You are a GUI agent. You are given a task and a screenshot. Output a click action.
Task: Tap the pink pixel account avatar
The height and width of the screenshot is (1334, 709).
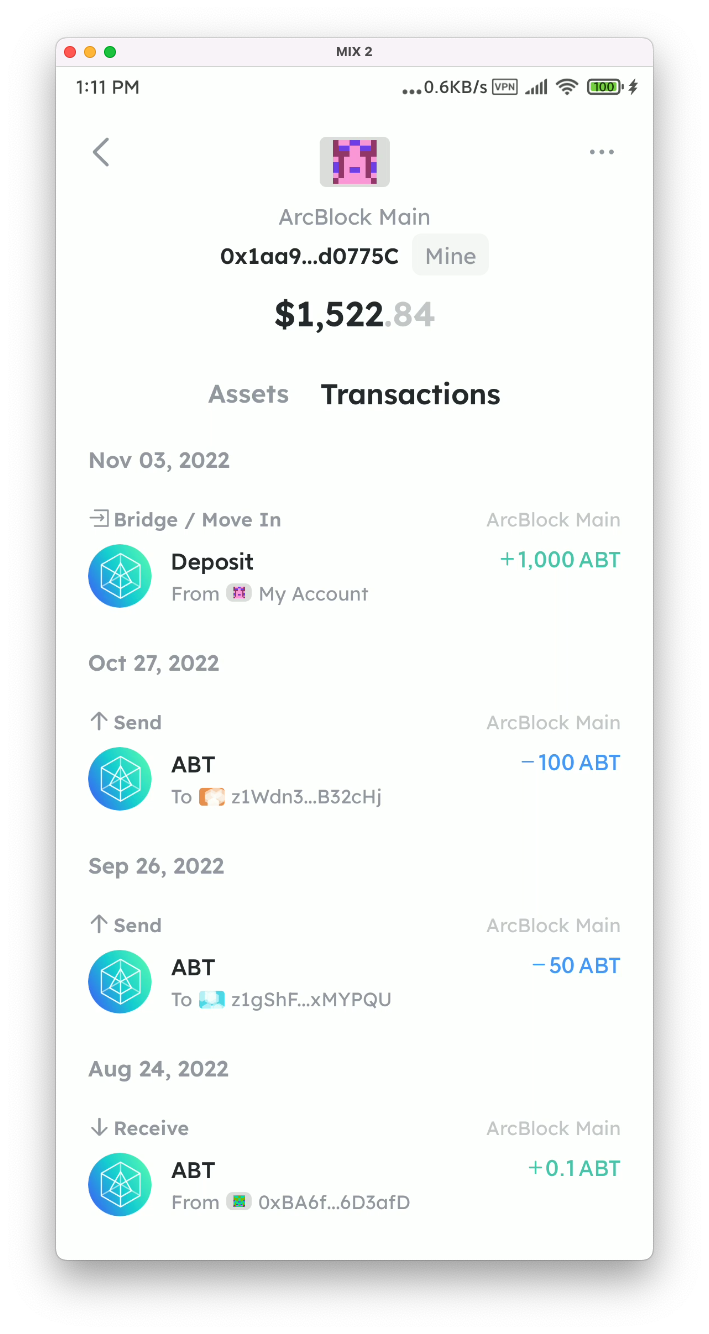[x=354, y=162]
